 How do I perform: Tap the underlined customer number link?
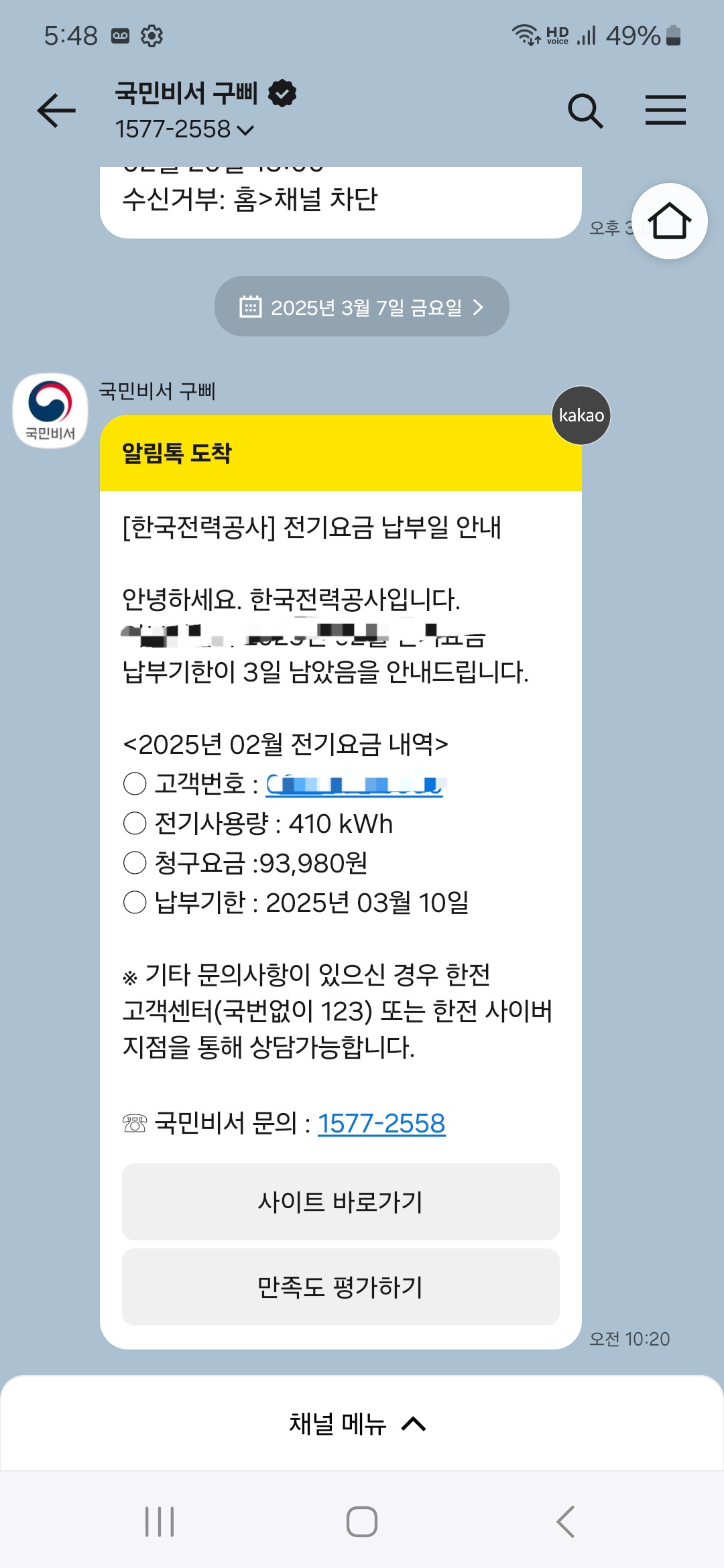[x=355, y=784]
